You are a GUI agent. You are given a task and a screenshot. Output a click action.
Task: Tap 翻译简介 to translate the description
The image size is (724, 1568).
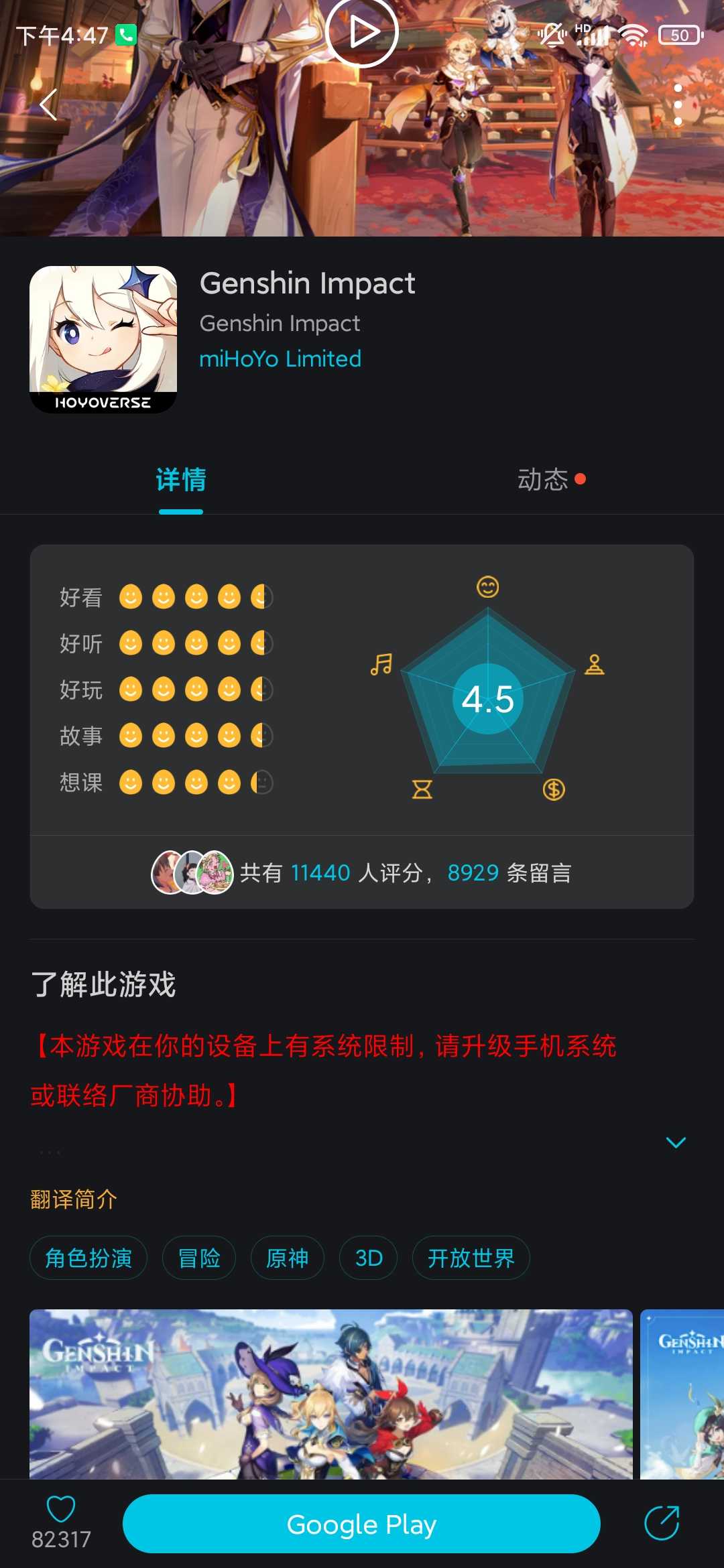(74, 1199)
